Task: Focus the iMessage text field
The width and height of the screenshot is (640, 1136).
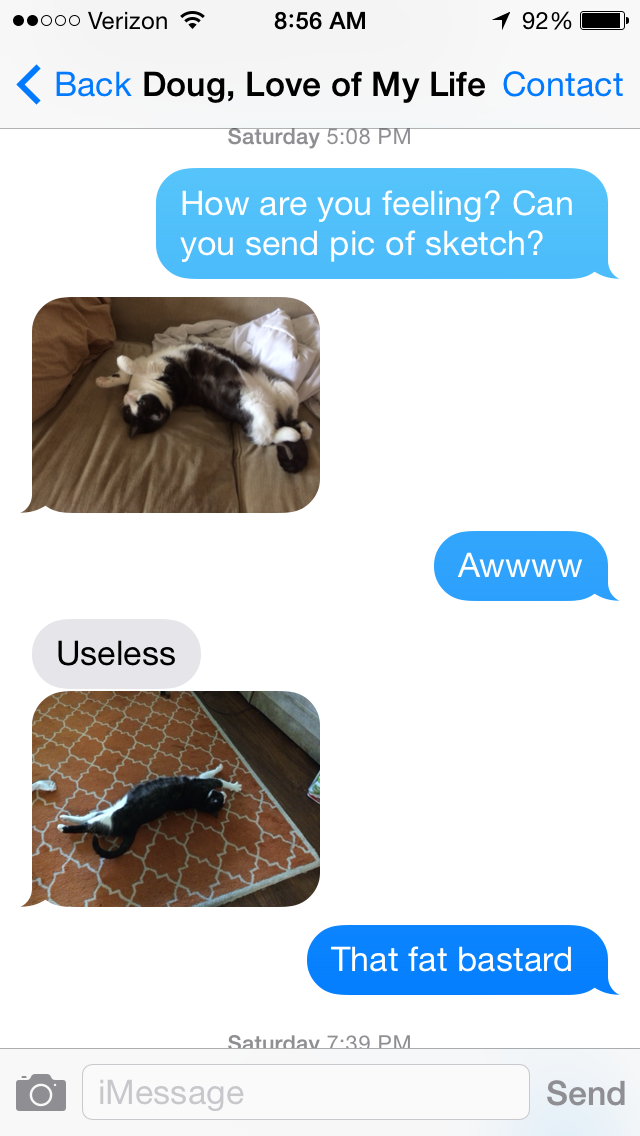Action: 305,1092
